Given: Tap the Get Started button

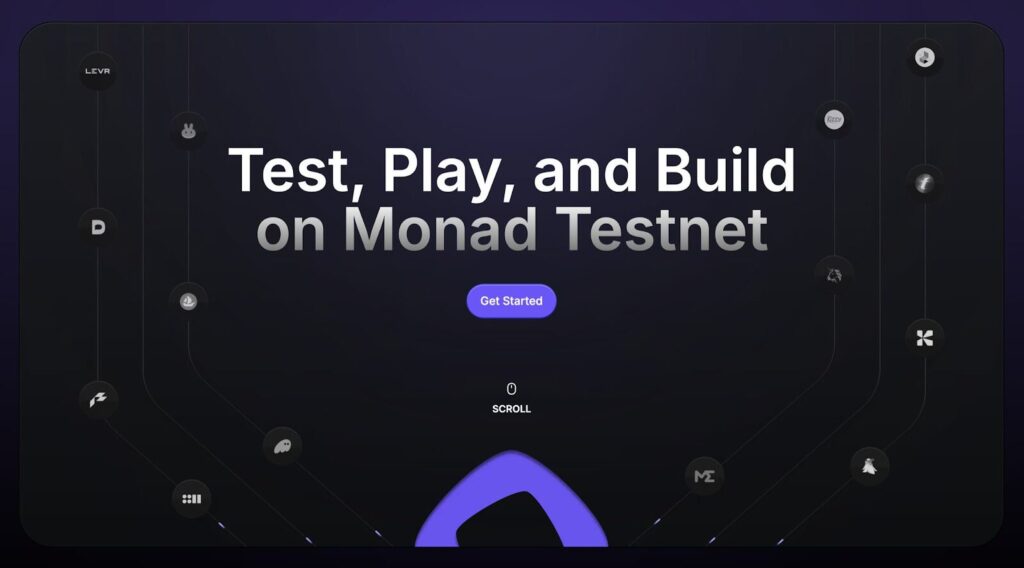Looking at the screenshot, I should click(511, 301).
